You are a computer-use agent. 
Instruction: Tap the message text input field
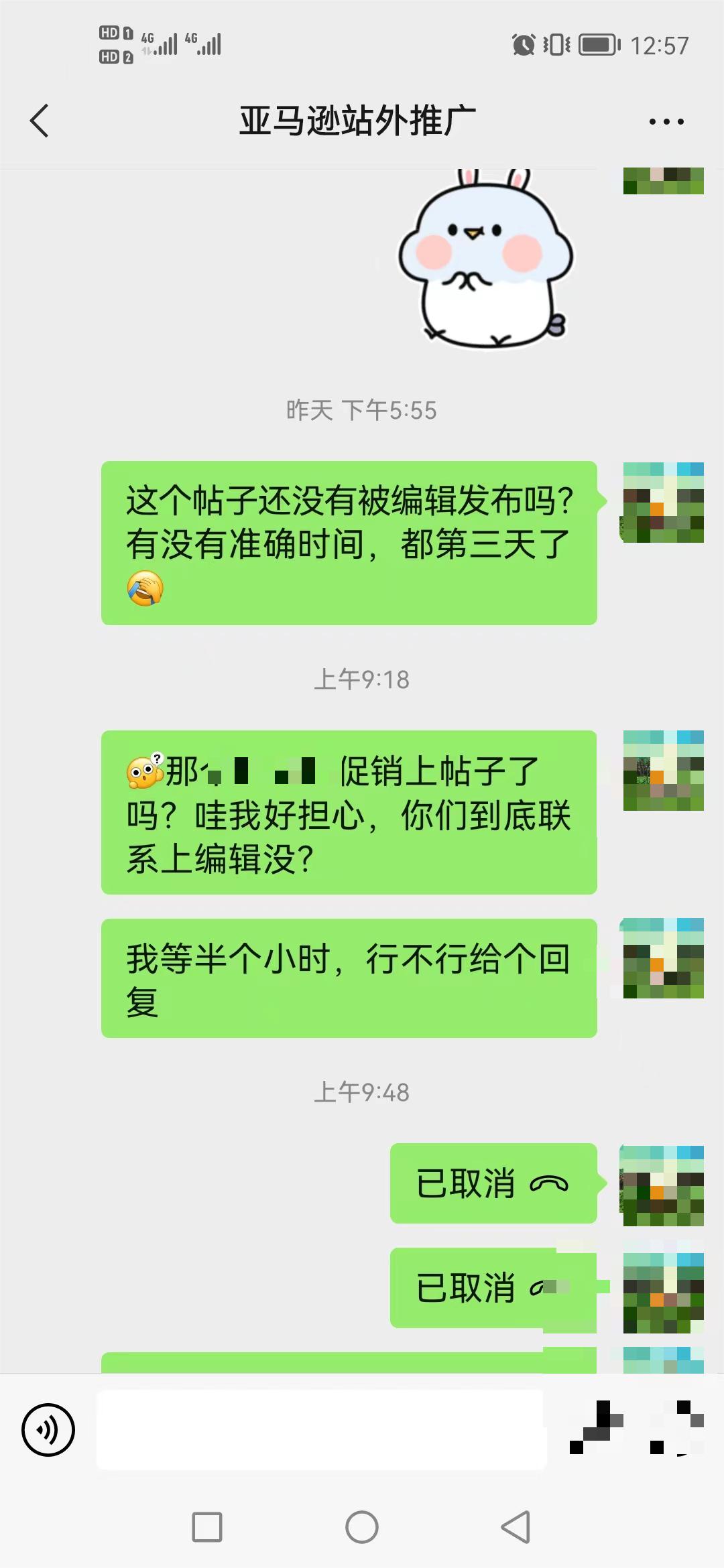point(320,1429)
